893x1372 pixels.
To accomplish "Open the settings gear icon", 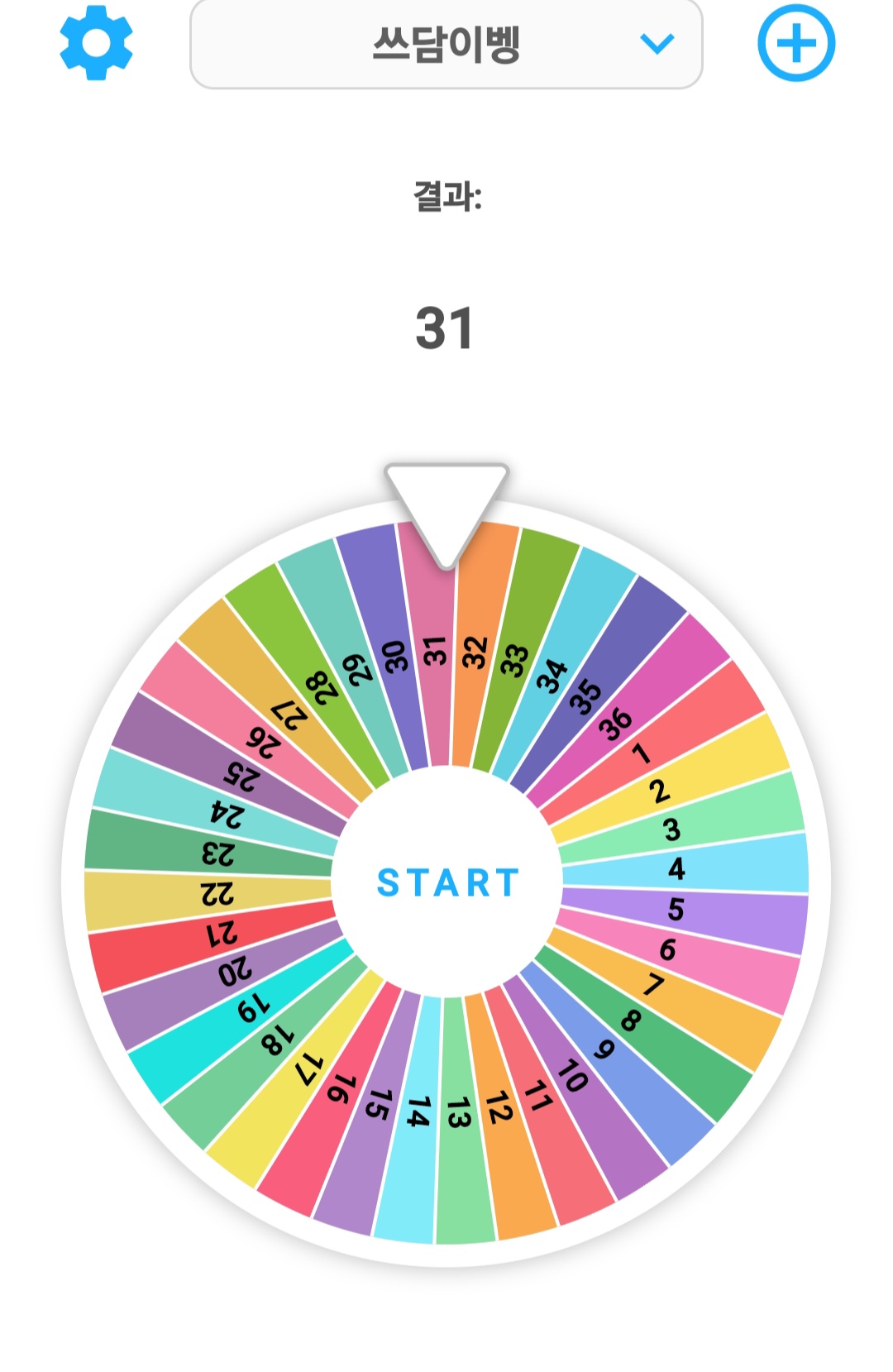I will point(96,43).
